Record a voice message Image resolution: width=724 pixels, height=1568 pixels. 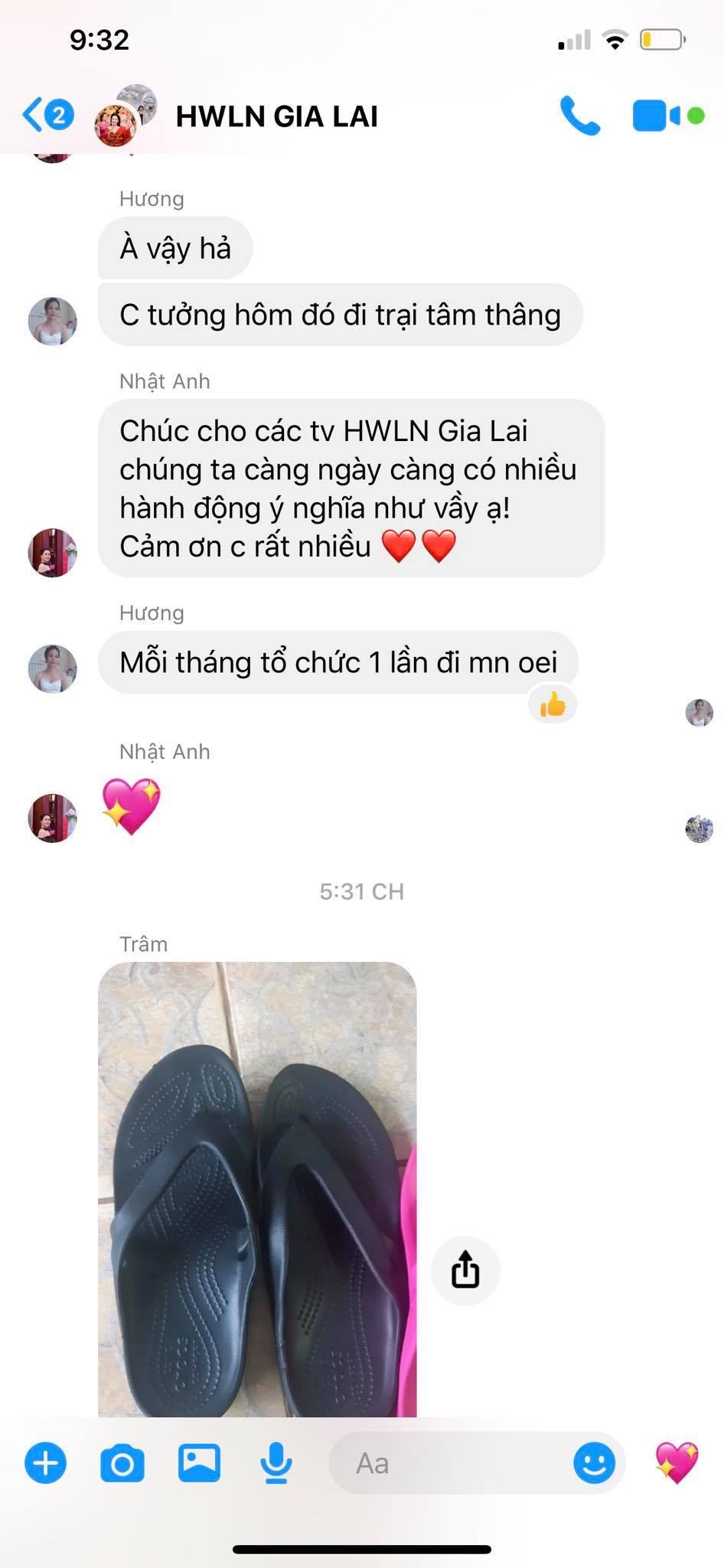click(x=276, y=1463)
